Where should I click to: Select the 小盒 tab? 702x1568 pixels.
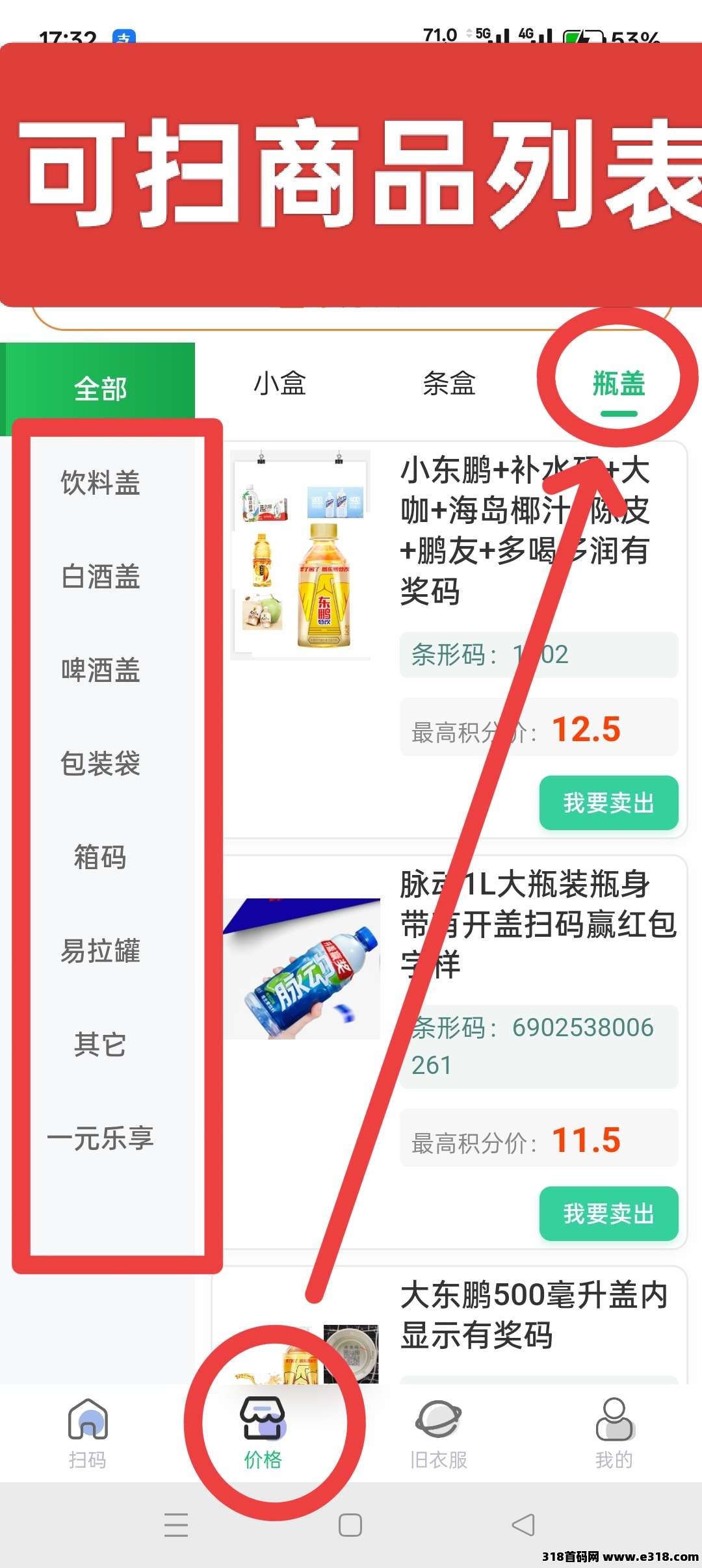point(279,384)
